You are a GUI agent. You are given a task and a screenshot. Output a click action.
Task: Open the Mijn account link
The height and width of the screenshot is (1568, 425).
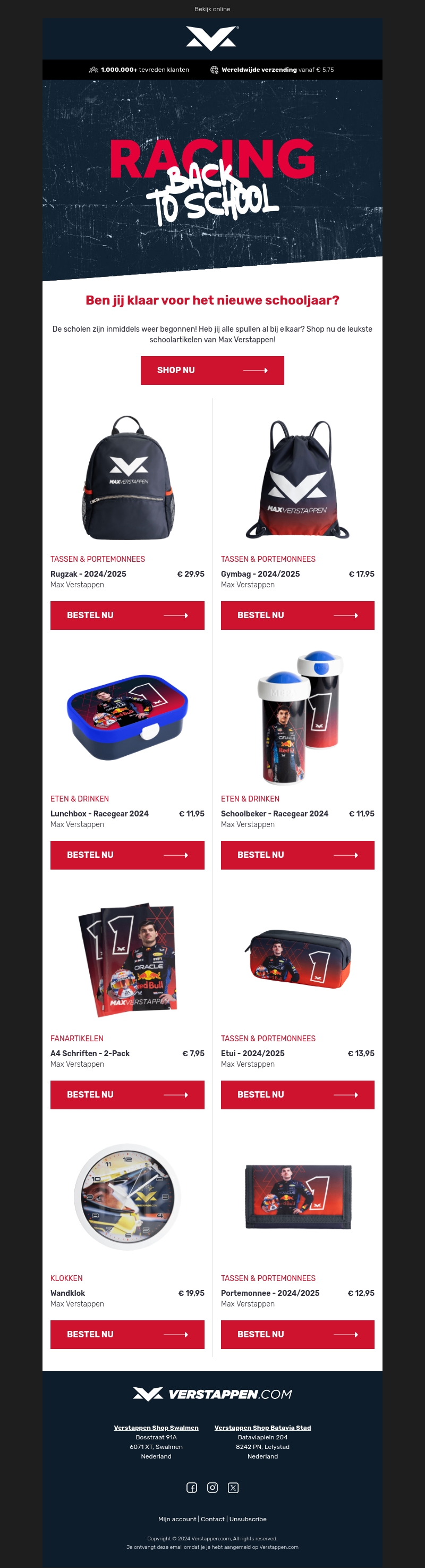(177, 1519)
